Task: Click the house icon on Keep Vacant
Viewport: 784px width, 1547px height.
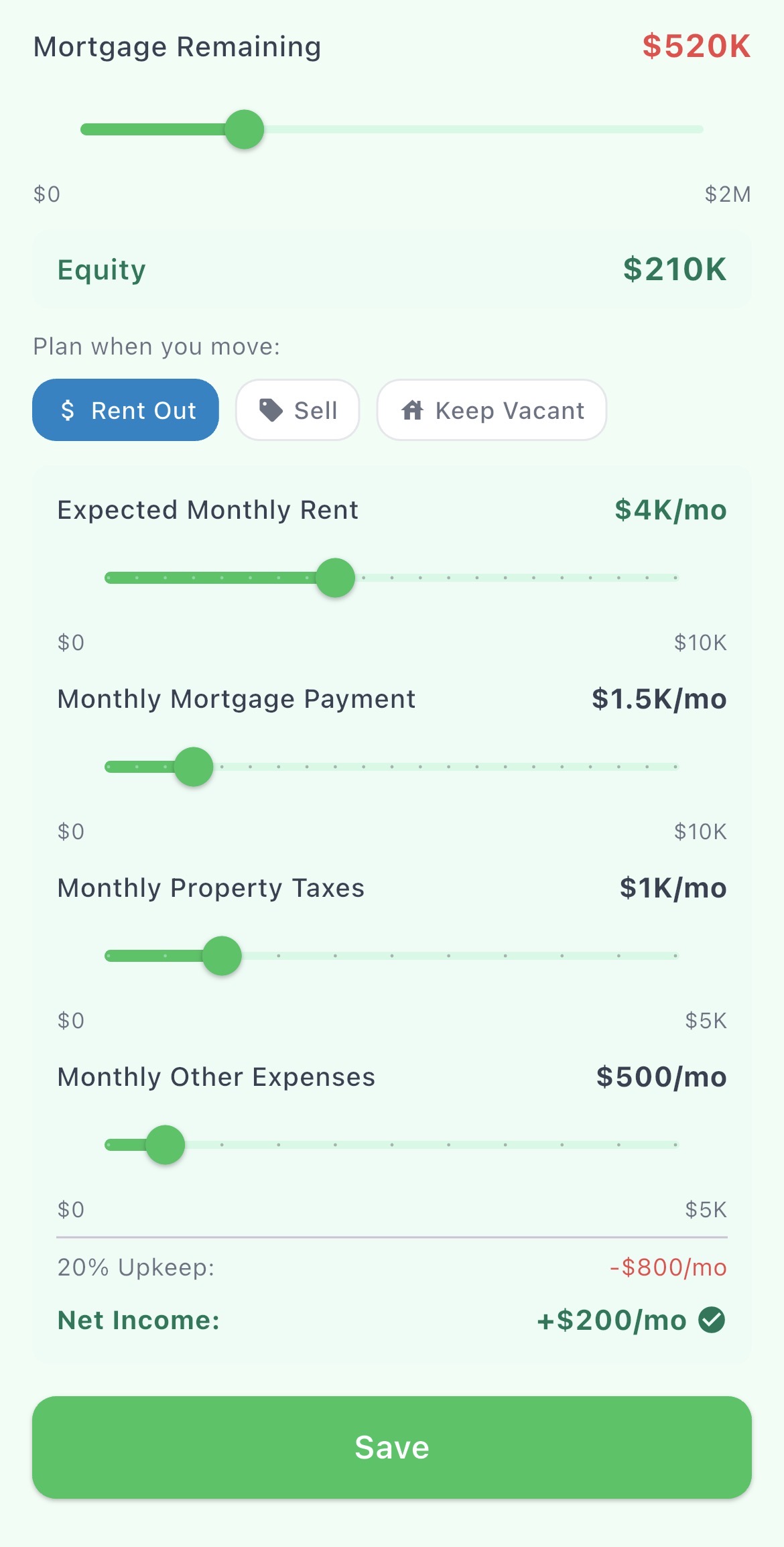Action: click(413, 410)
